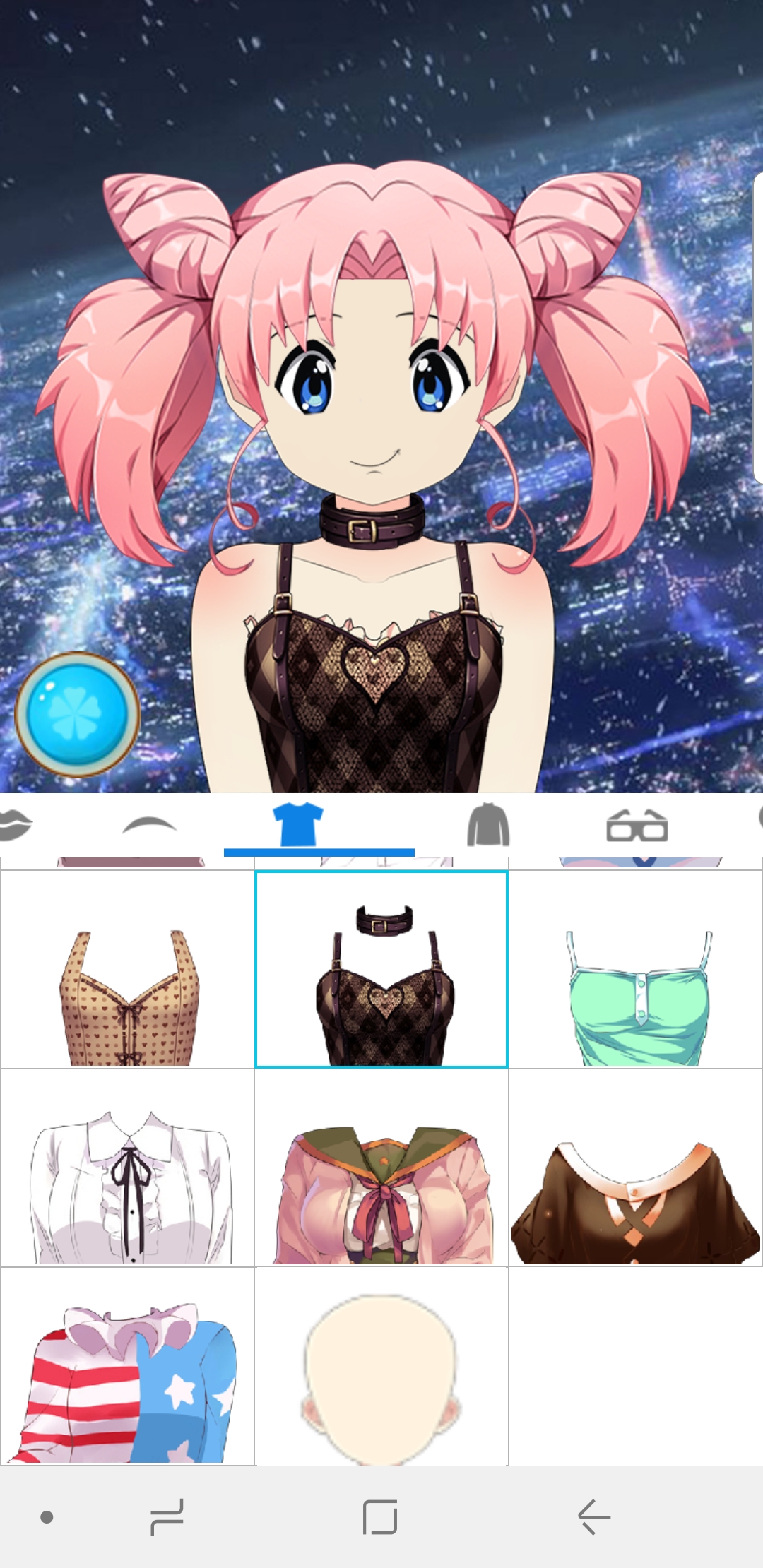The height and width of the screenshot is (1568, 763).
Task: Switch to the glasses accessories tab
Action: tap(637, 826)
